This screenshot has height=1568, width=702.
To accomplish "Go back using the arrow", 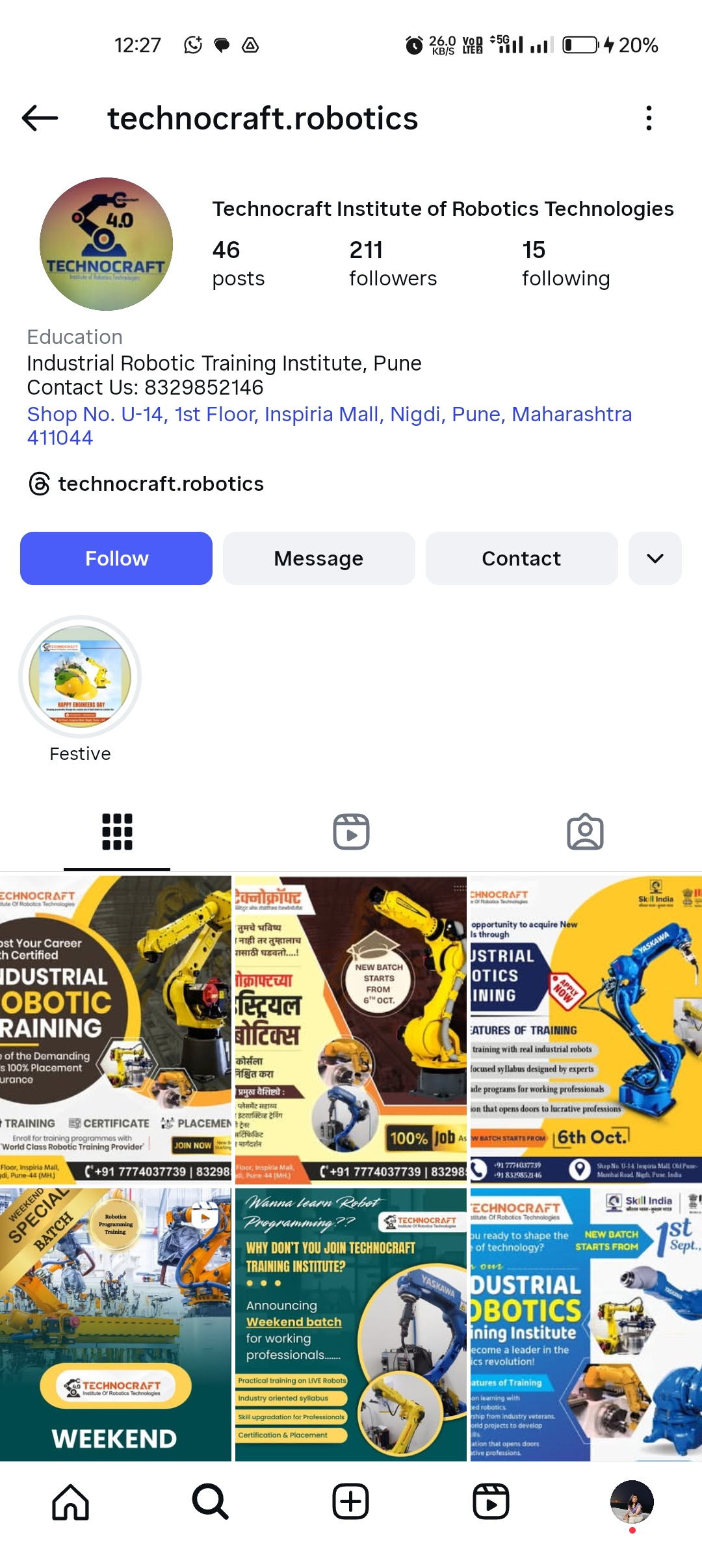I will point(40,118).
